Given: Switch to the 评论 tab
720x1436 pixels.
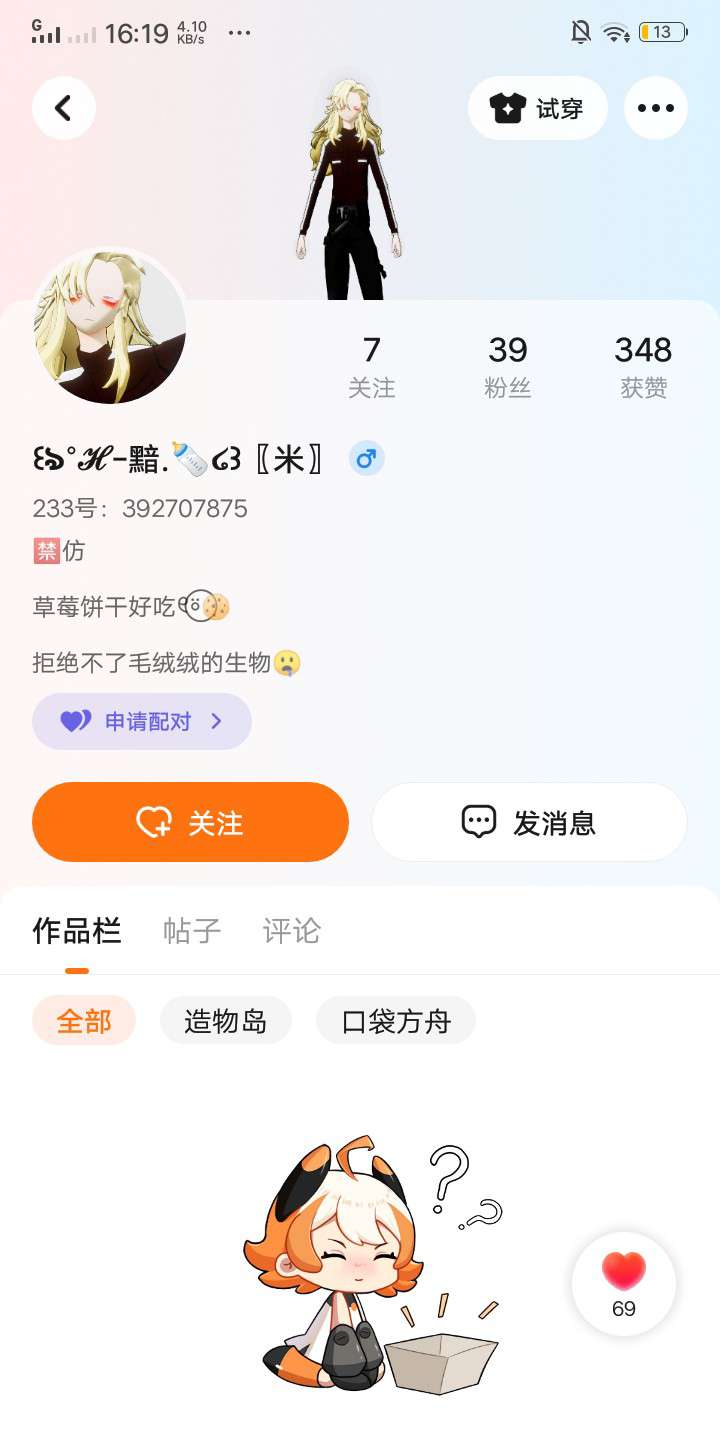Looking at the screenshot, I should tap(292, 931).
